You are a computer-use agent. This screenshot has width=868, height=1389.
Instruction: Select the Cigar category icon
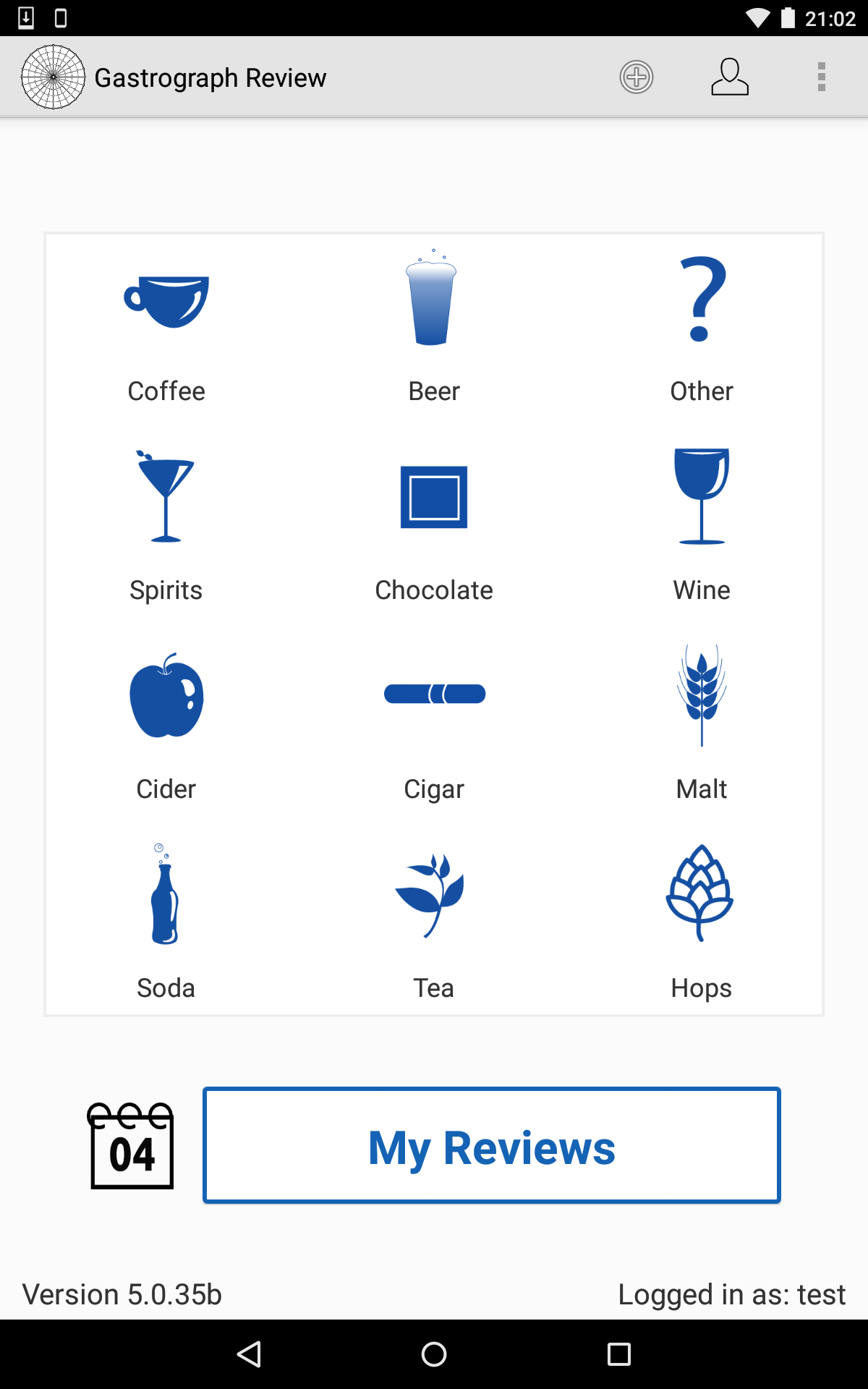pyautogui.click(x=434, y=694)
